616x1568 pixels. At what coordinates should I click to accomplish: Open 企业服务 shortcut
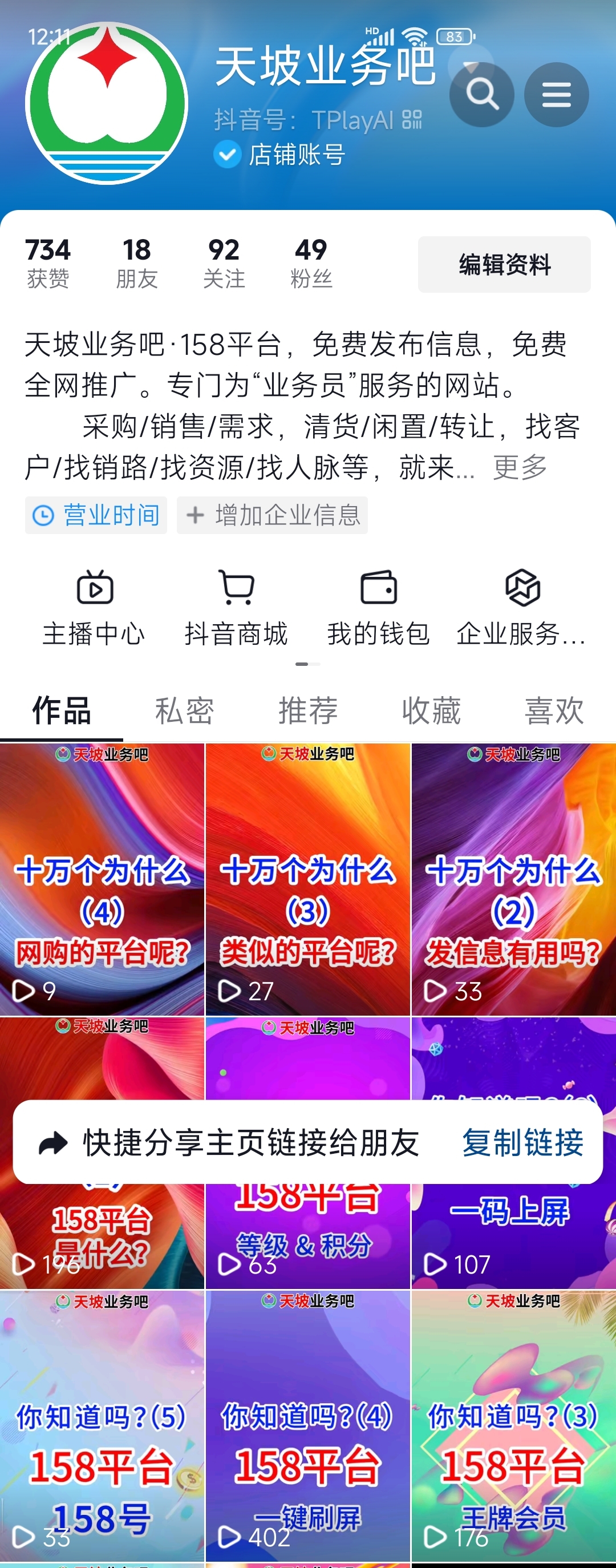[522, 608]
